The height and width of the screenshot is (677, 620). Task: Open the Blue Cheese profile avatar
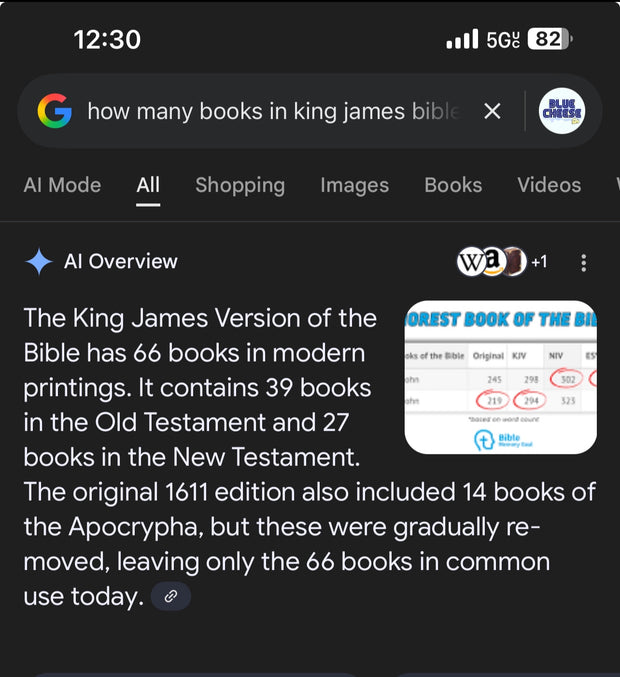pyautogui.click(x=562, y=111)
